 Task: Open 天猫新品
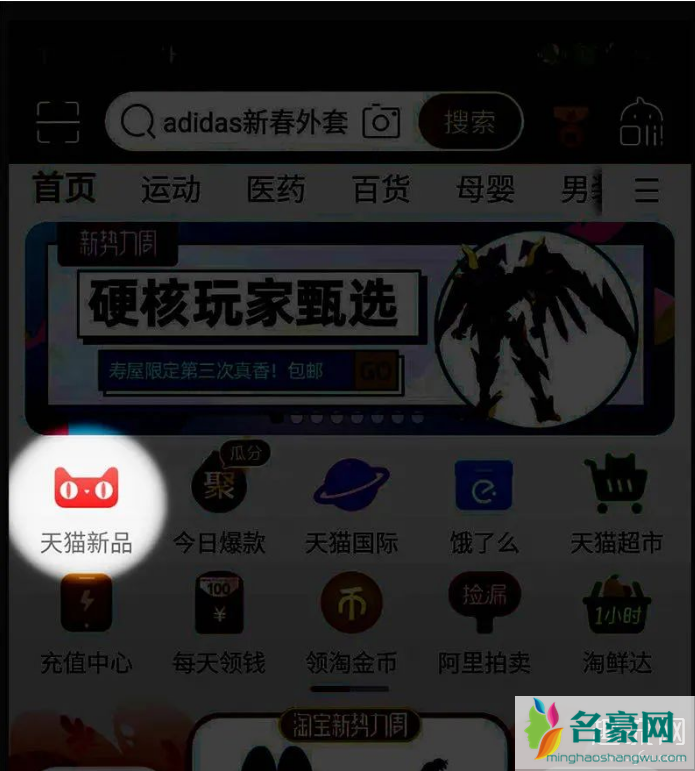85,507
